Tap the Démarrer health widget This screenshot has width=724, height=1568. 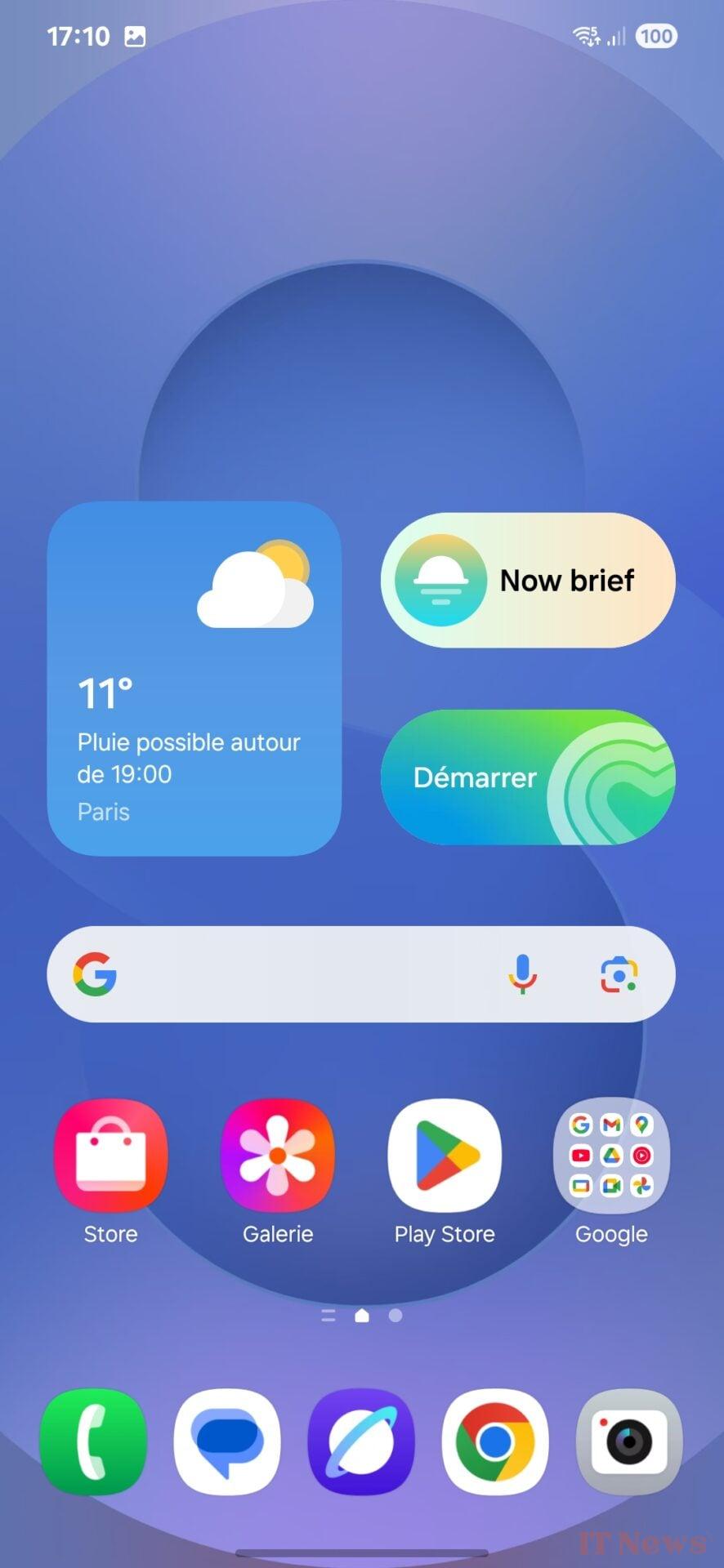(528, 777)
